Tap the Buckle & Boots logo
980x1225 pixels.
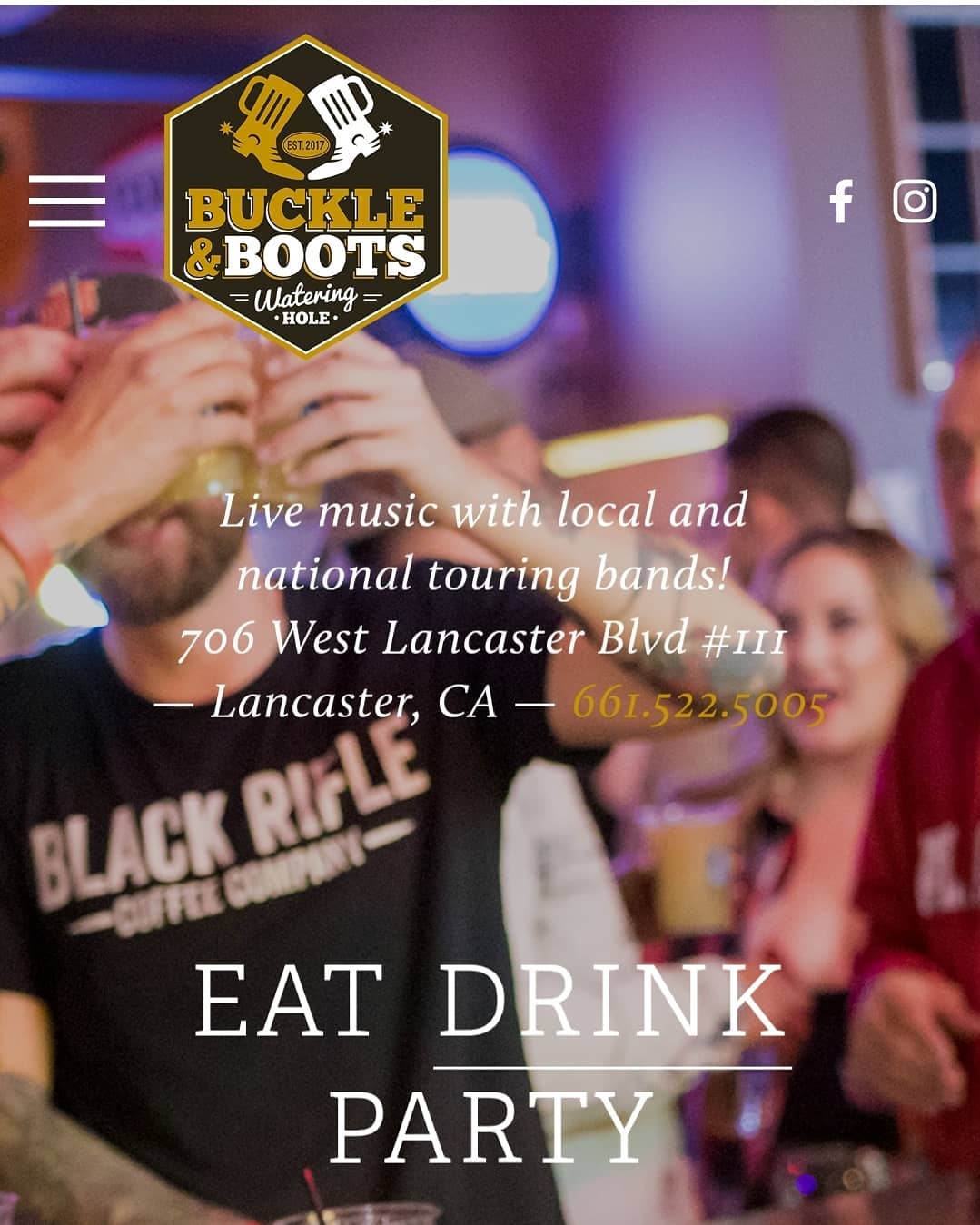(x=306, y=197)
